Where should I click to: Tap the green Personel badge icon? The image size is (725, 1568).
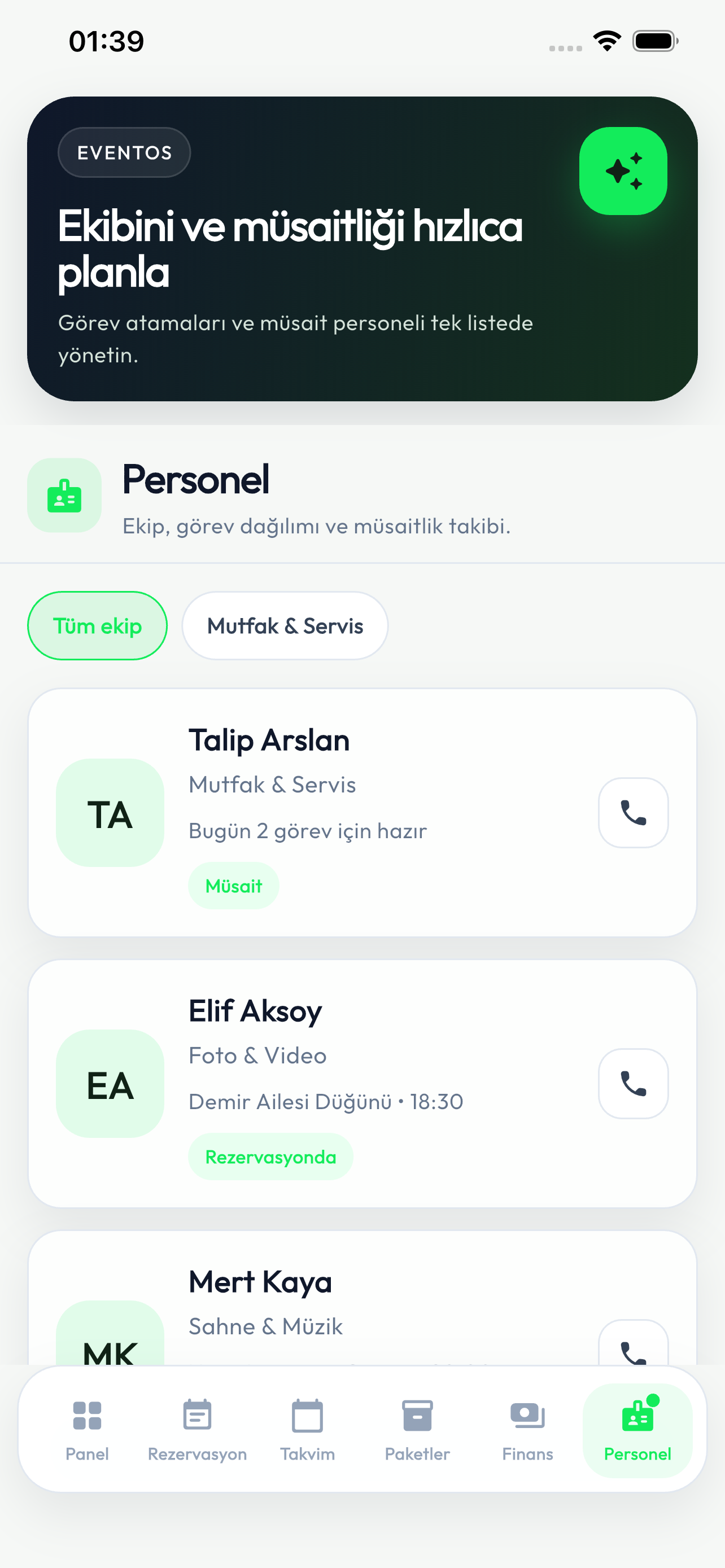point(64,496)
